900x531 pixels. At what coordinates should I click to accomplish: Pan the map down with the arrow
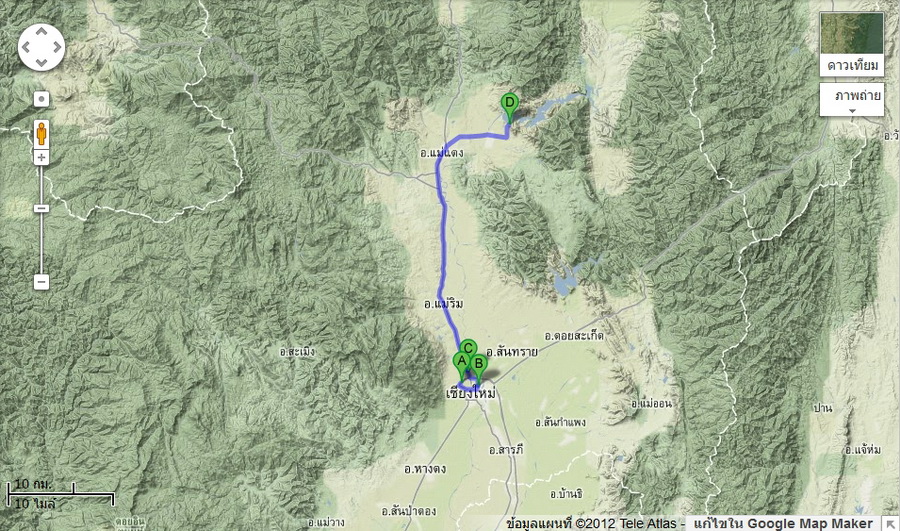(x=41, y=61)
